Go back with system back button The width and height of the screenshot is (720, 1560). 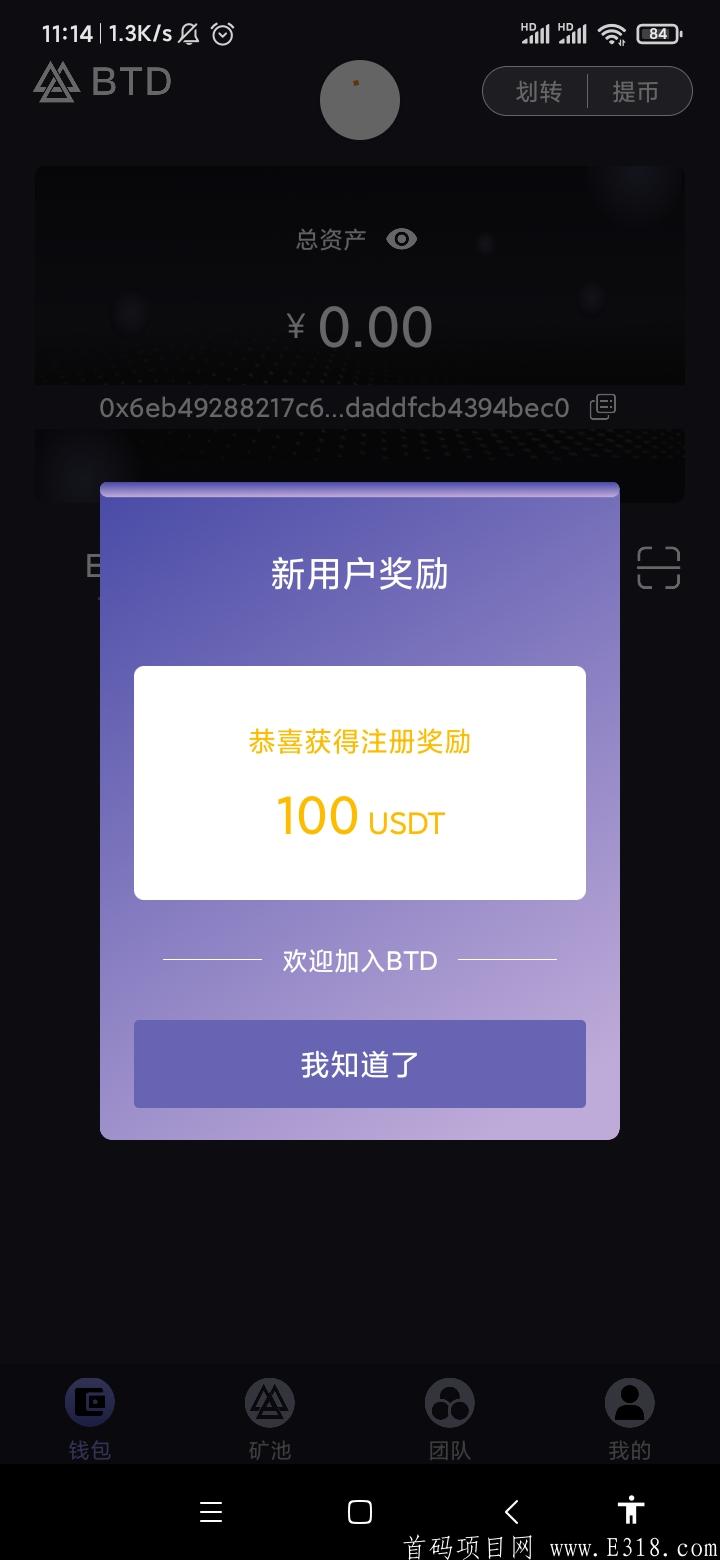click(x=511, y=1511)
